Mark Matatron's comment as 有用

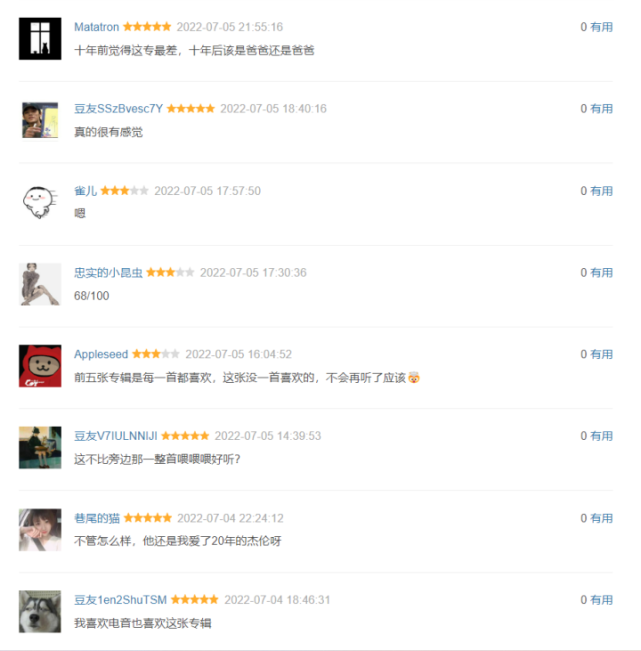601,27
